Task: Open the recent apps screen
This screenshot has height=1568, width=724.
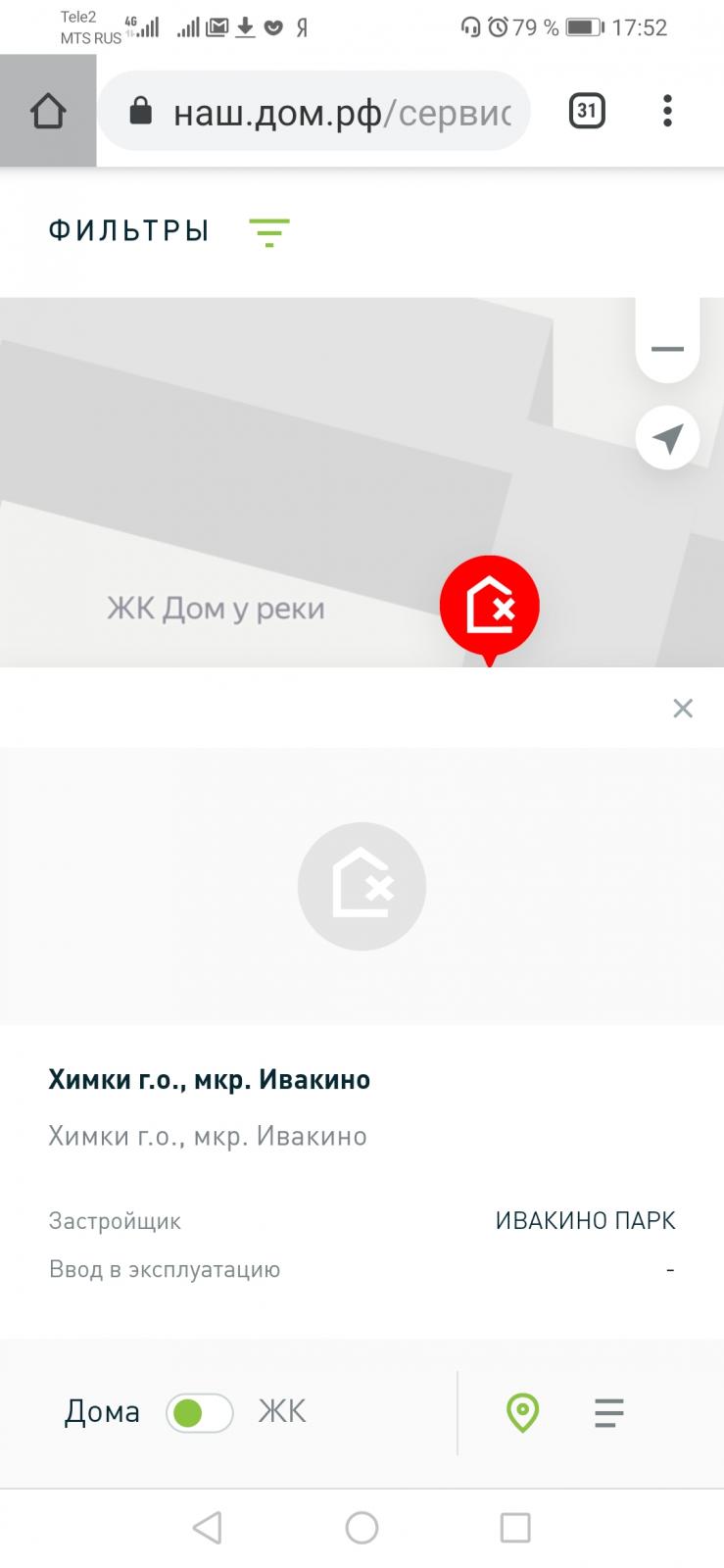Action: (514, 1528)
